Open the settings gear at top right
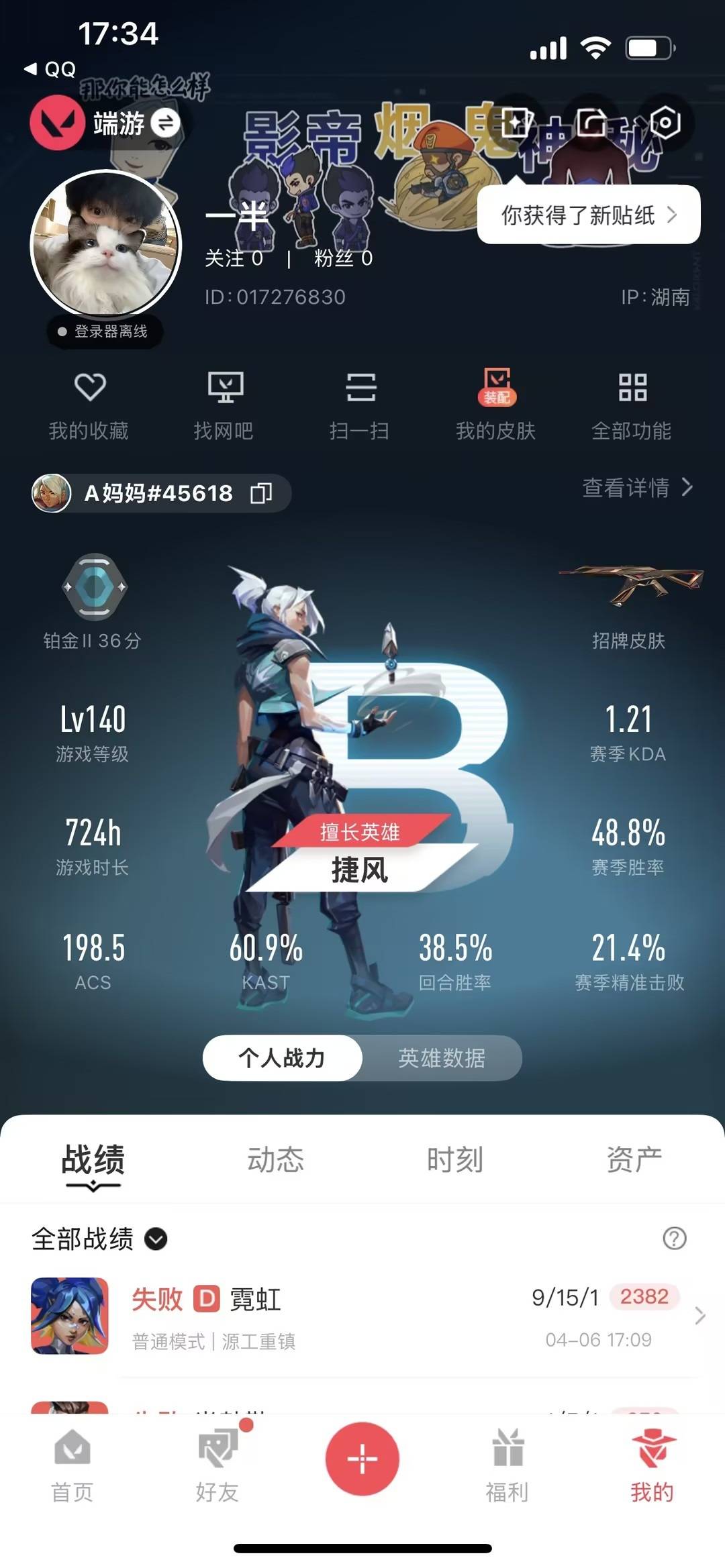 coord(665,123)
